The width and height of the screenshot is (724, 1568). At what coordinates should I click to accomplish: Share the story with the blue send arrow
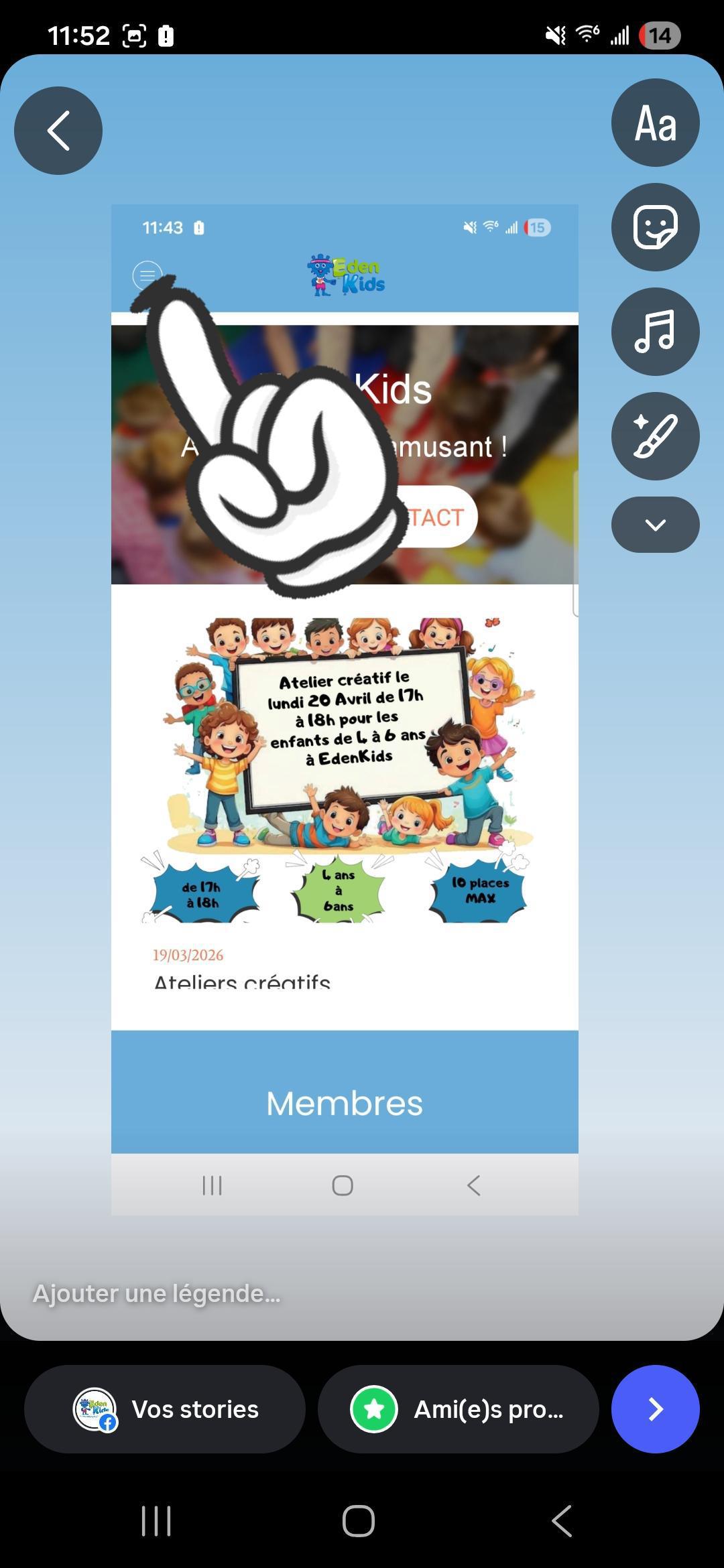(655, 1409)
